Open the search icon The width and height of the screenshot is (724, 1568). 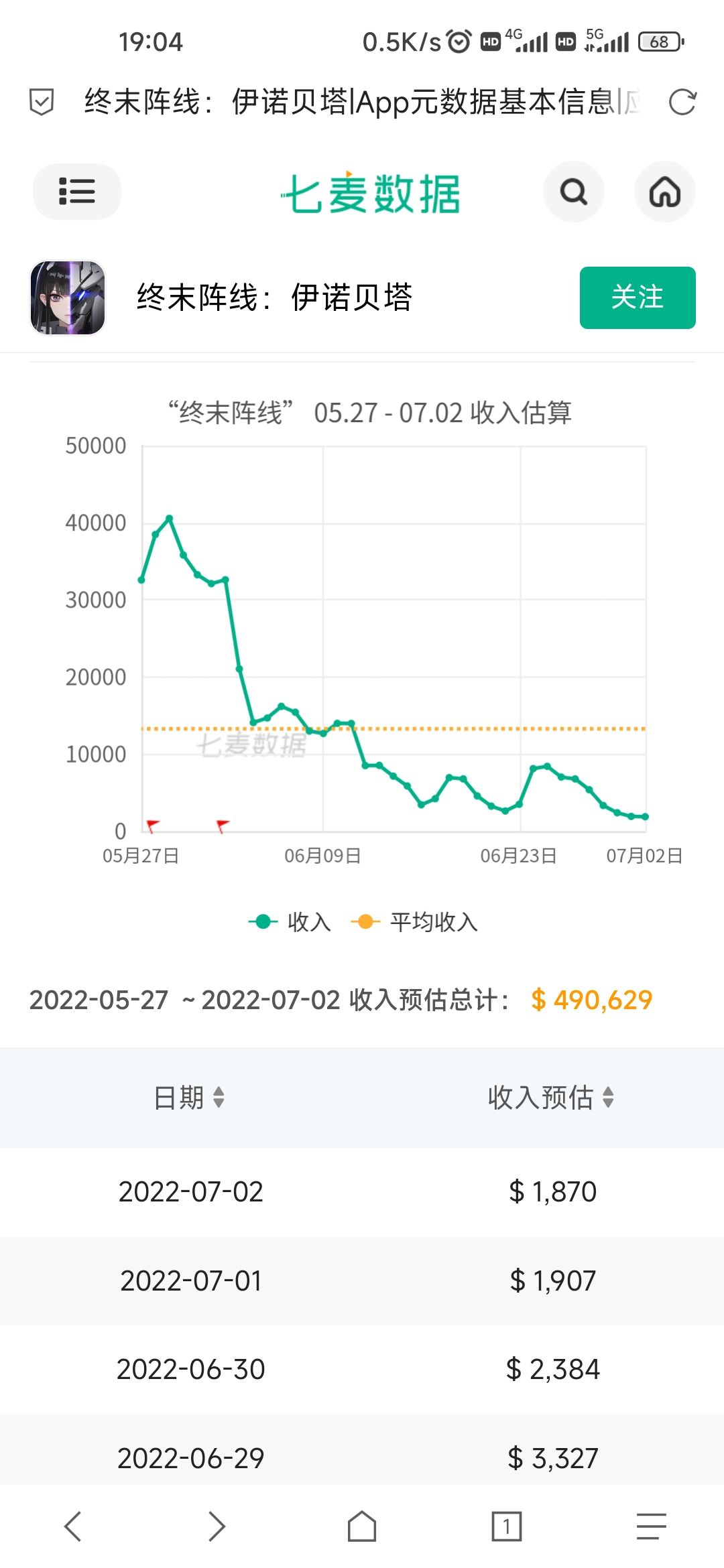pyautogui.click(x=574, y=192)
